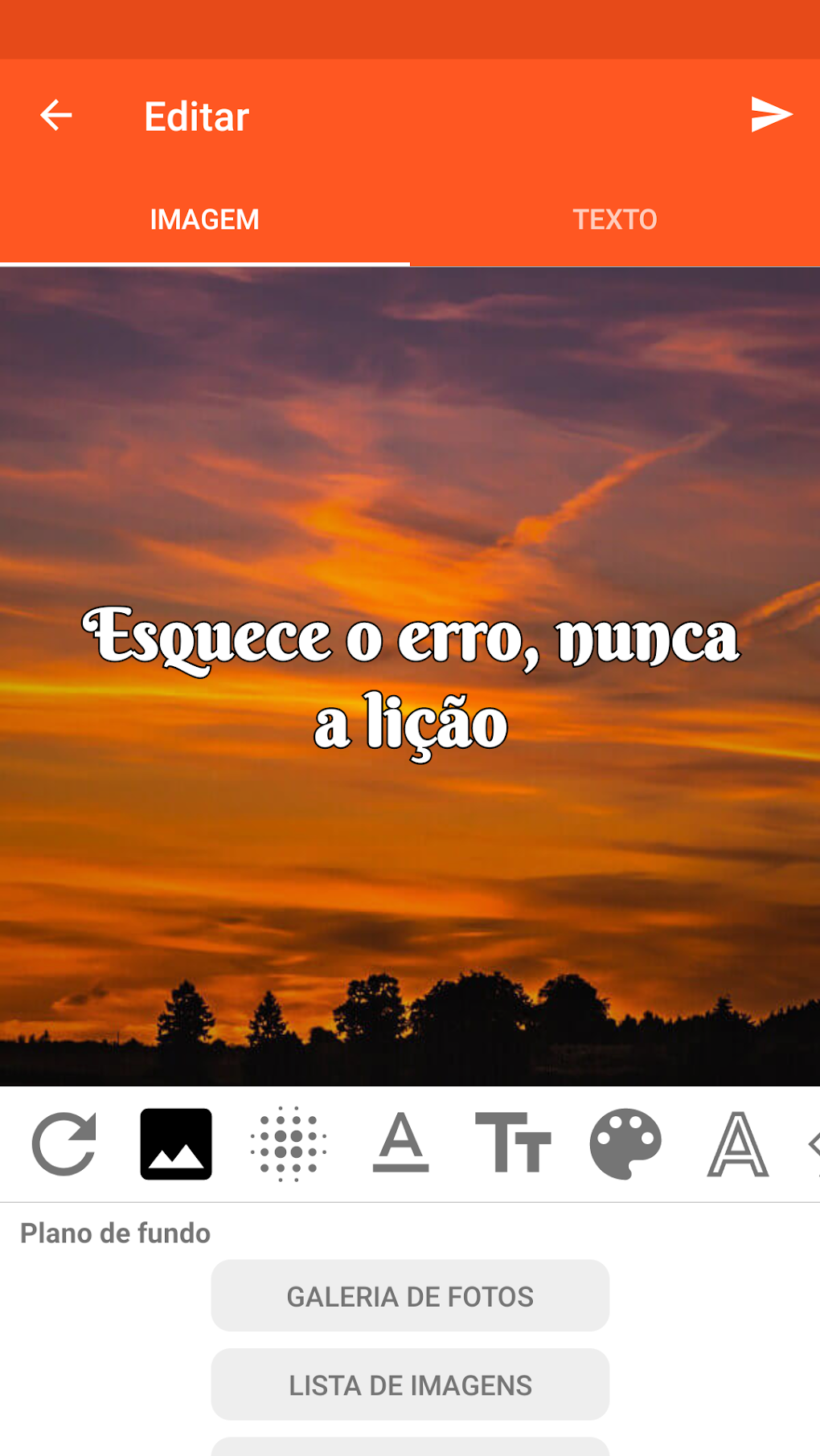Select the background image tool
Screen dimensions: 820x1456
coord(177,1144)
